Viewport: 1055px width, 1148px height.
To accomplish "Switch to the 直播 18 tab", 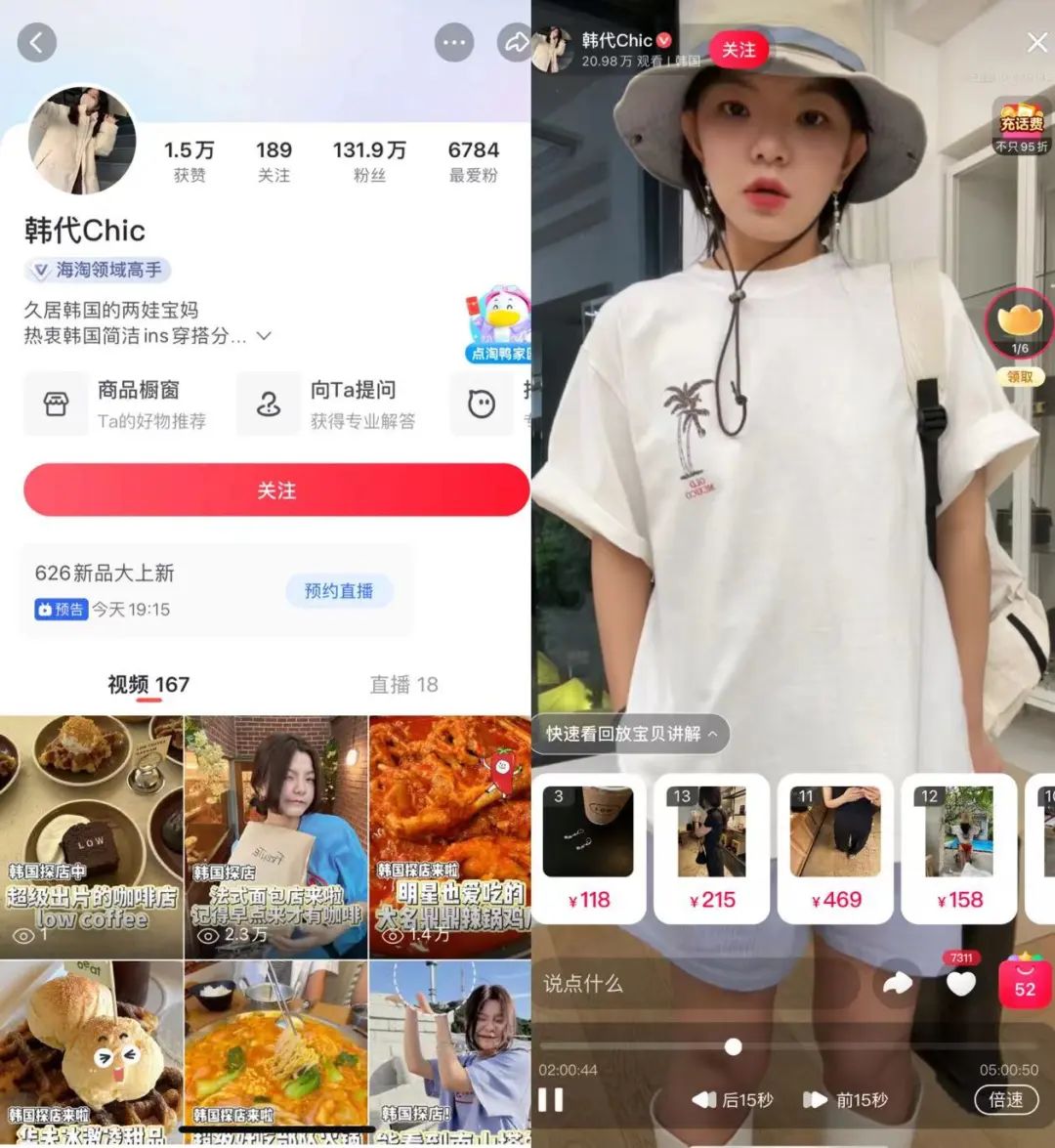I will coord(403,685).
